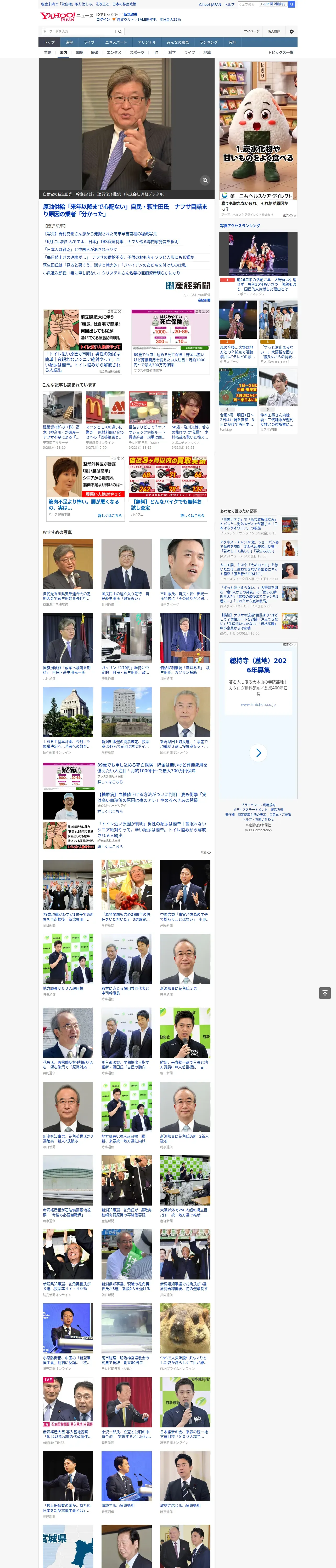
Task: Select the スポーツ category
Action: (137, 52)
